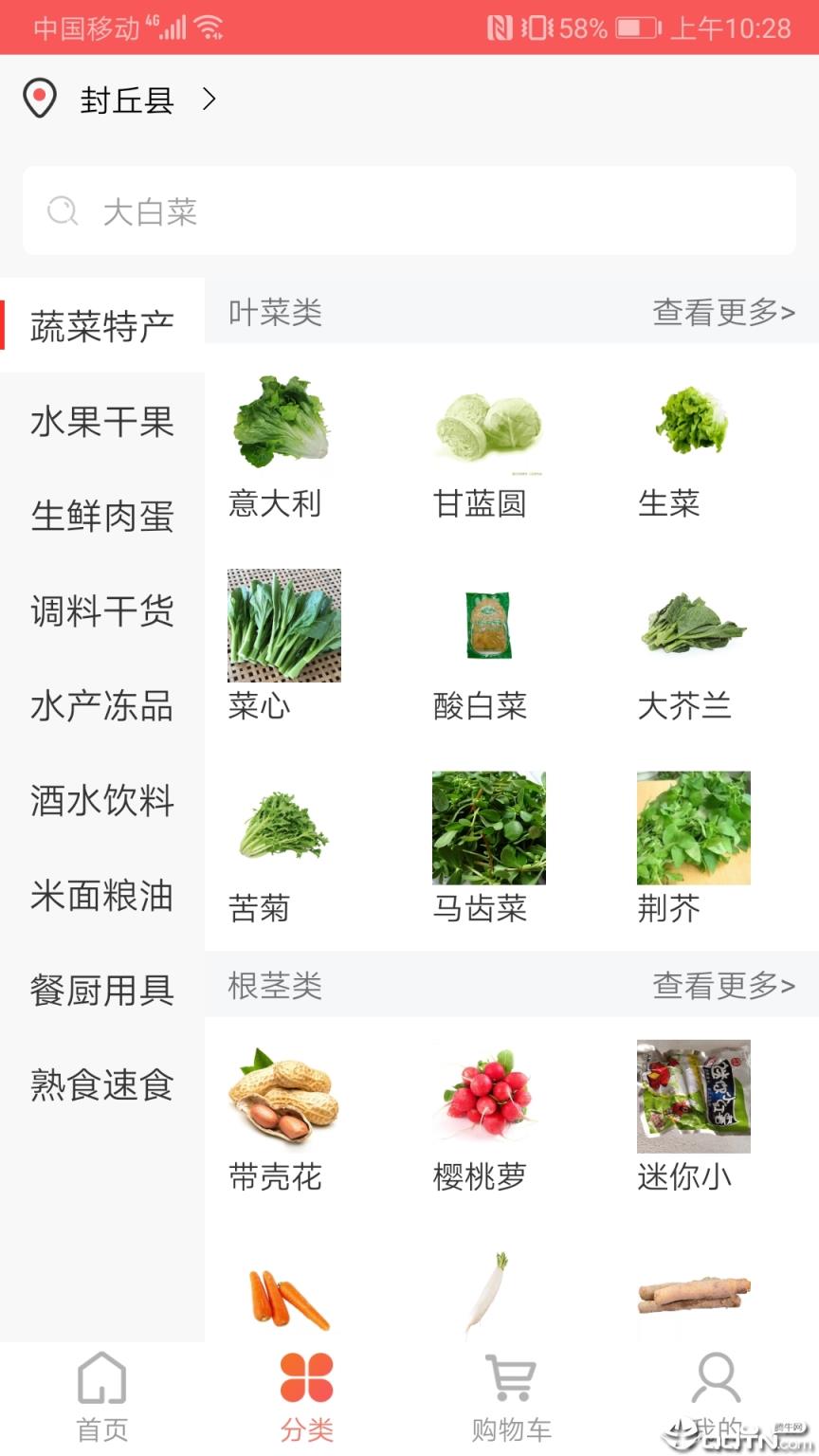Expand the location selector via the chevron after 封丘县
Viewport: 819px width, 1456px height.
click(x=208, y=99)
